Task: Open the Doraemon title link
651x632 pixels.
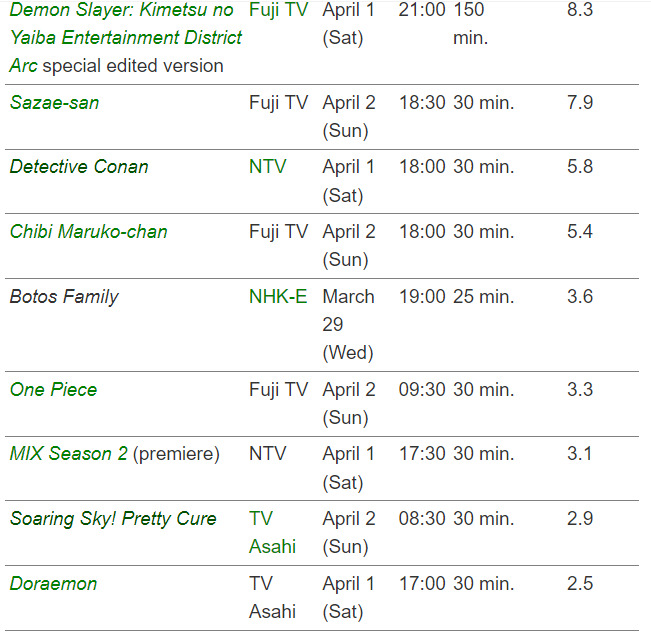Action: click(53, 584)
